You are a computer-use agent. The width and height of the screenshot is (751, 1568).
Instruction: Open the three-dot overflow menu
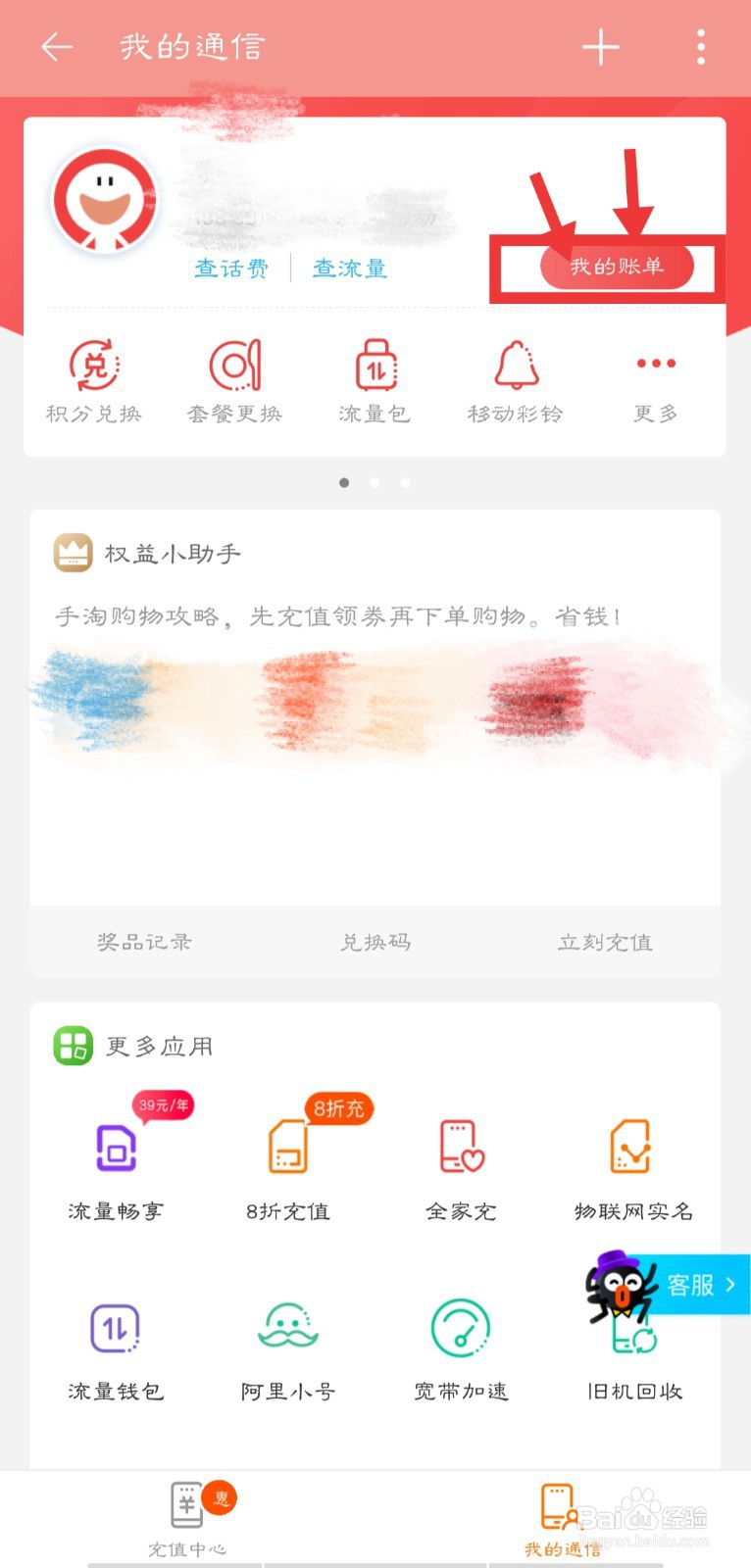700,47
